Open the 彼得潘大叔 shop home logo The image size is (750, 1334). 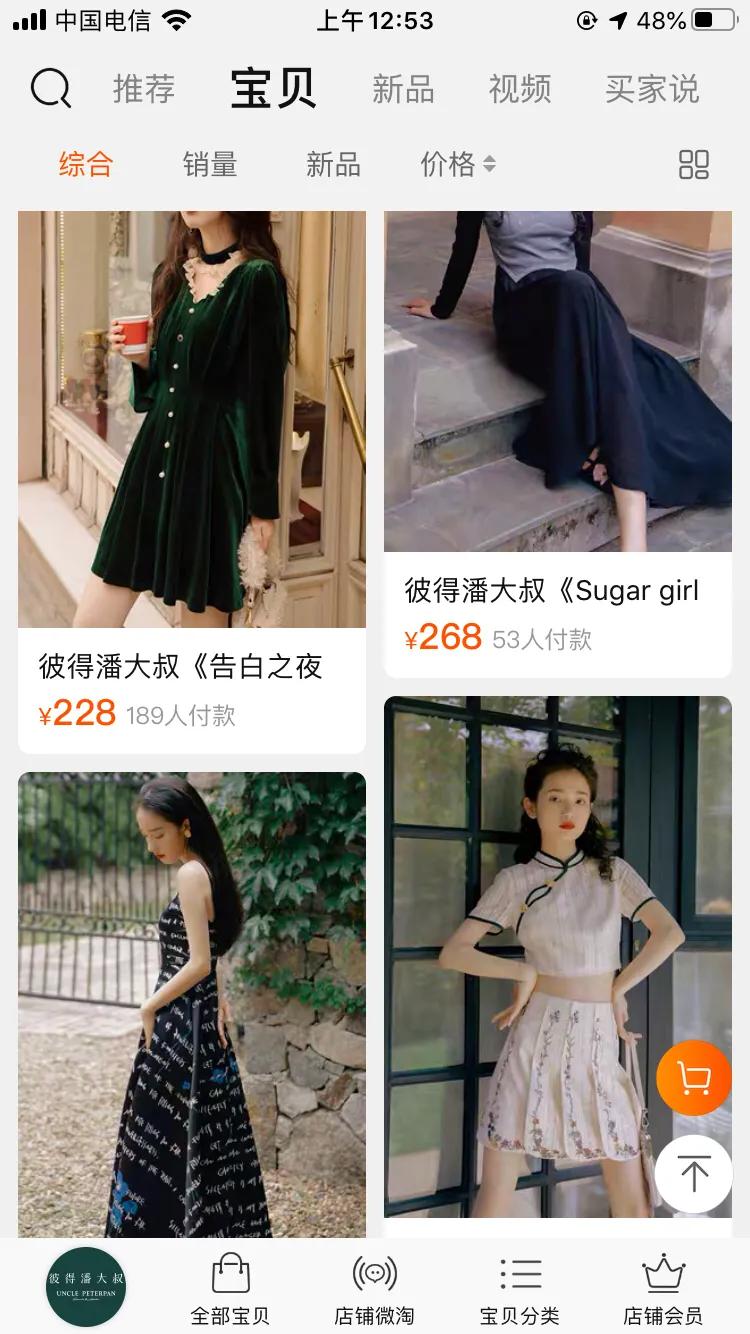click(x=86, y=1286)
